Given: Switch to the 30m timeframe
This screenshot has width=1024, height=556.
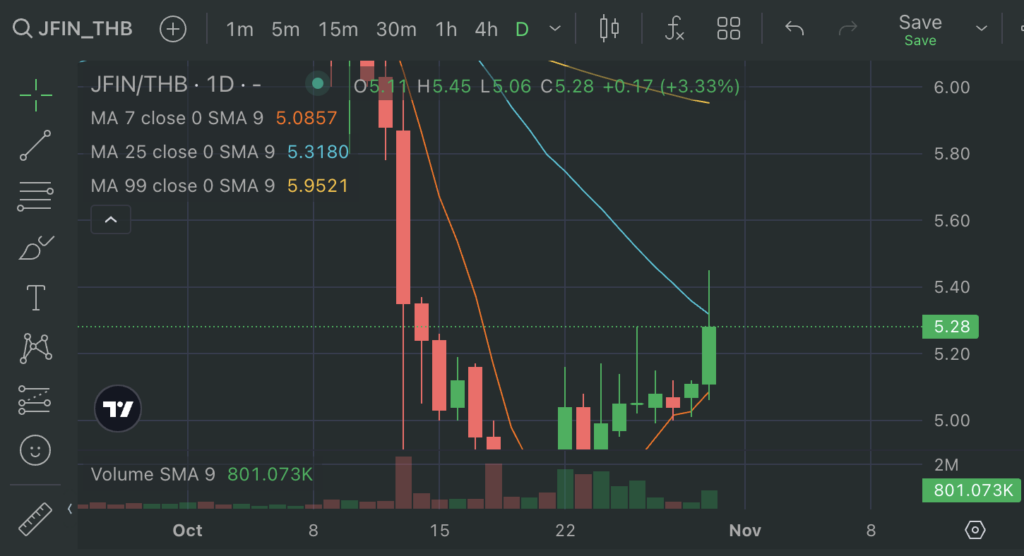Looking at the screenshot, I should click(x=396, y=29).
